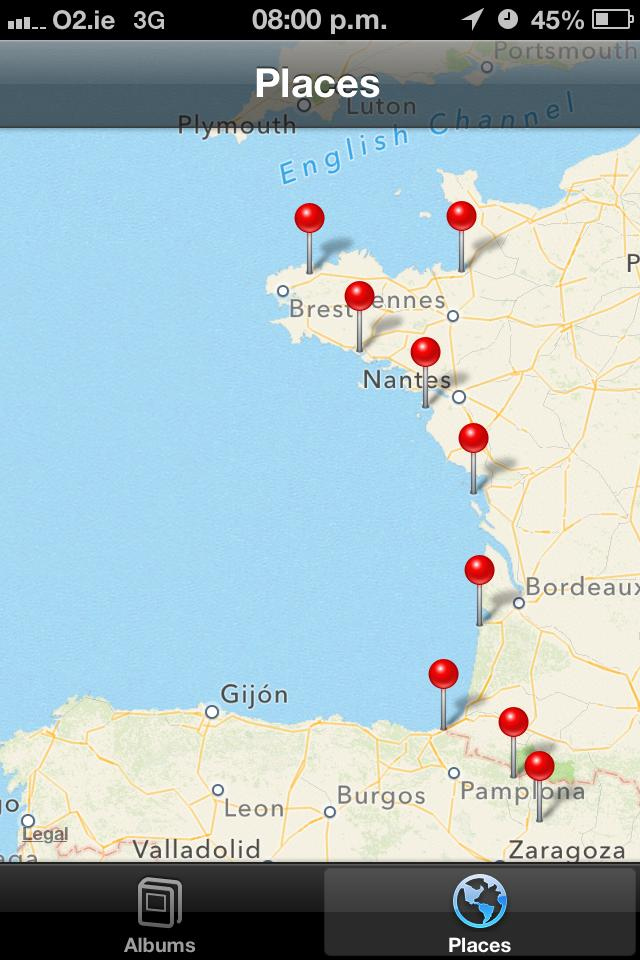Tap the pin west of Brest
Screen dimensions: 640x960
310,219
